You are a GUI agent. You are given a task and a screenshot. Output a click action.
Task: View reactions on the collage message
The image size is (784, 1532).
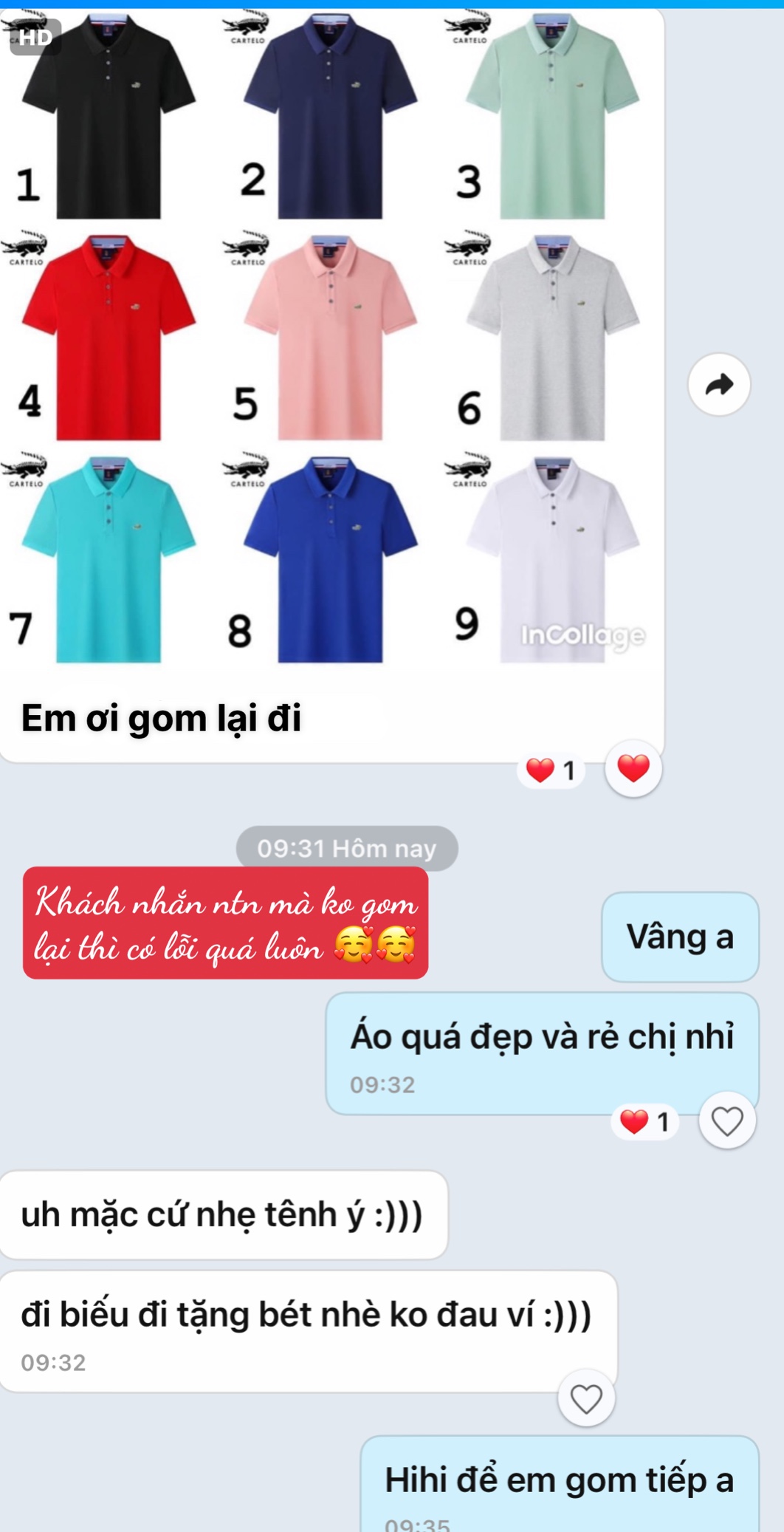pos(551,770)
